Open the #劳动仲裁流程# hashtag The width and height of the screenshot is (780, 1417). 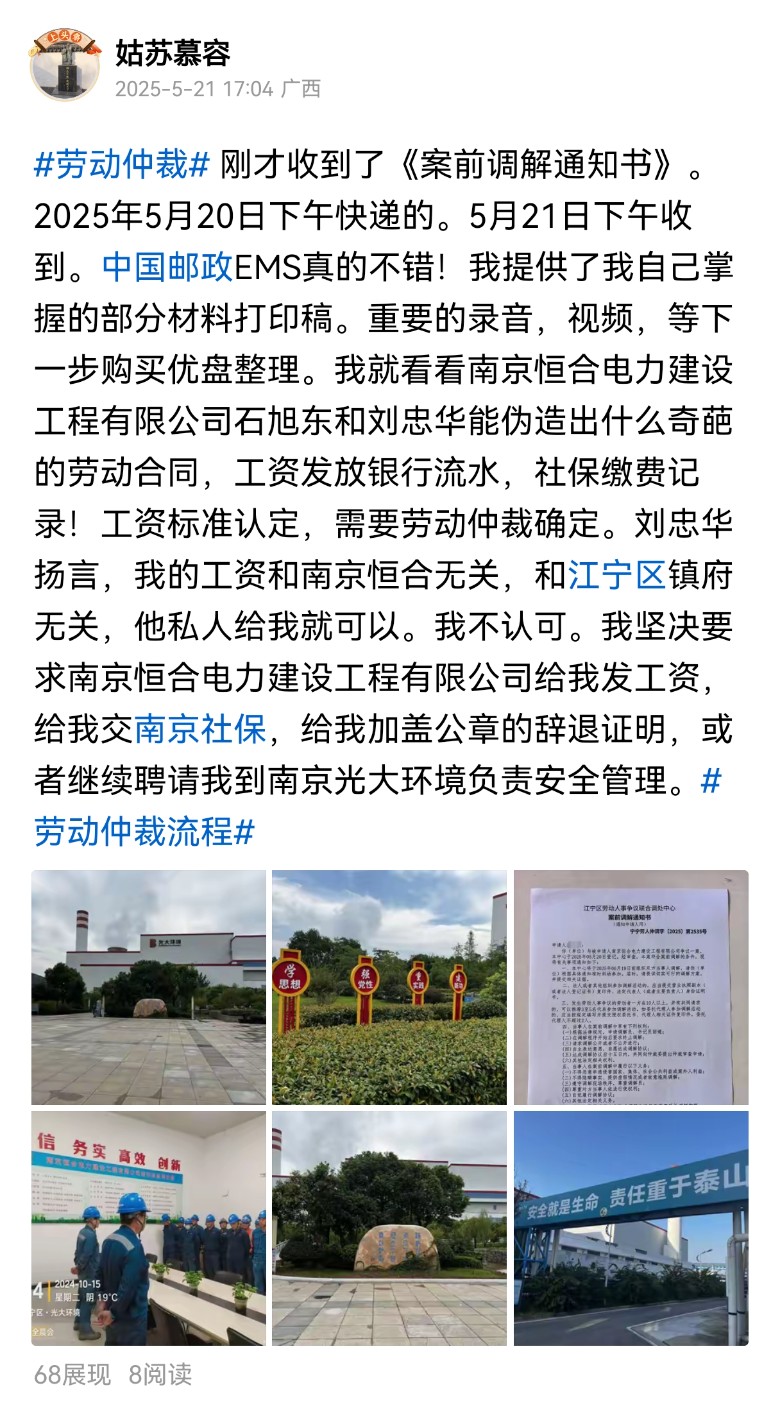[x=145, y=831]
